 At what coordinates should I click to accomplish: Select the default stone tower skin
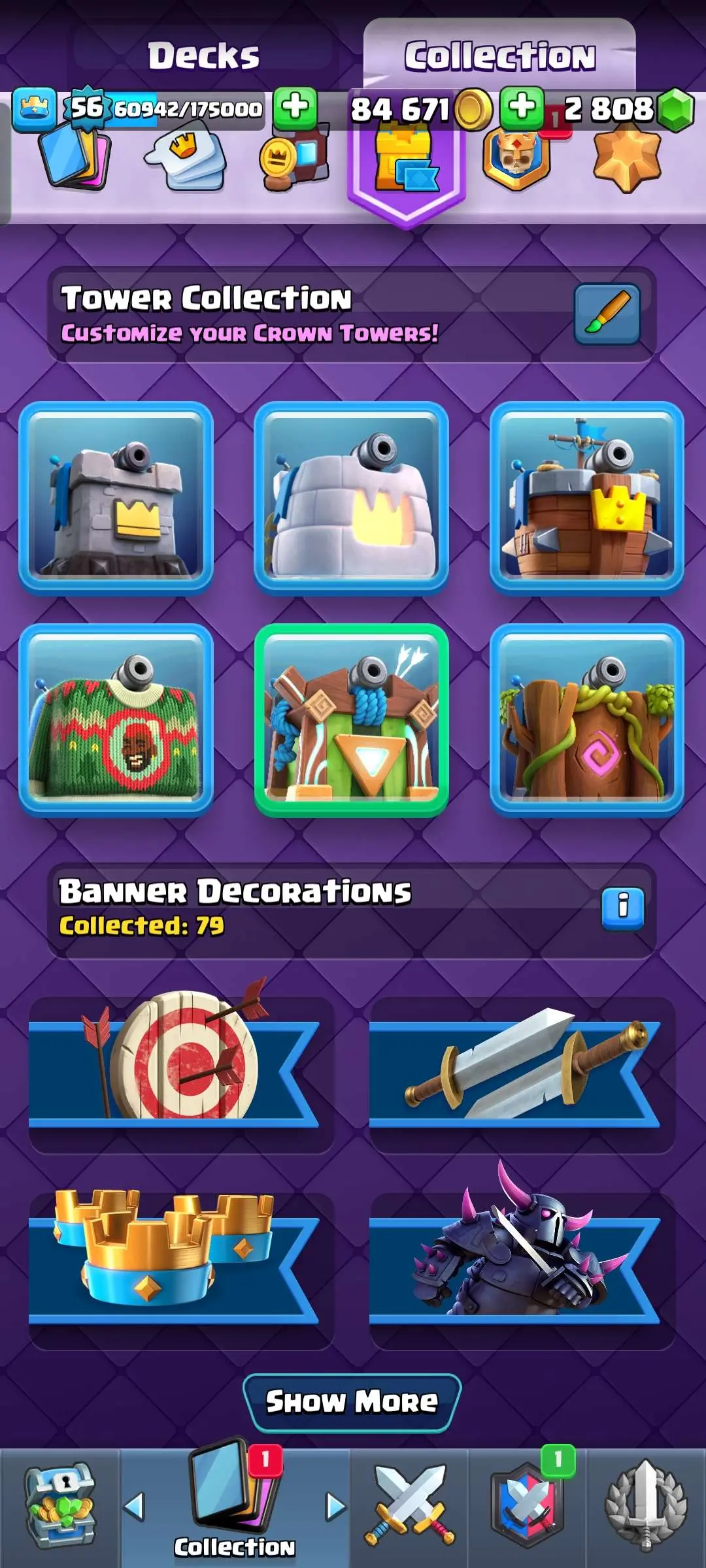pyautogui.click(x=116, y=497)
